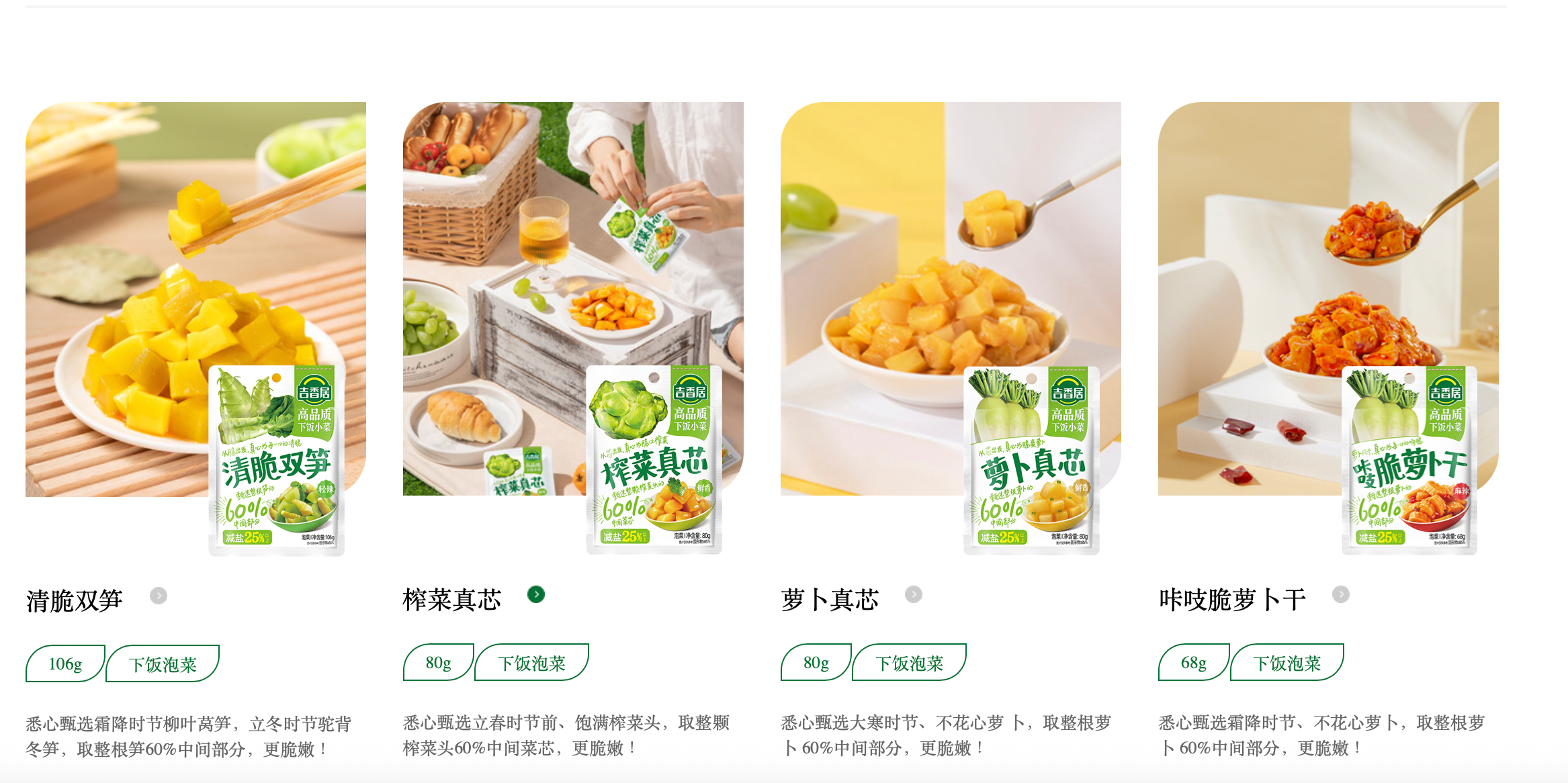Select the 下饭泡菜 tag under 清脆双笋
The image size is (1568, 783).
163,664
